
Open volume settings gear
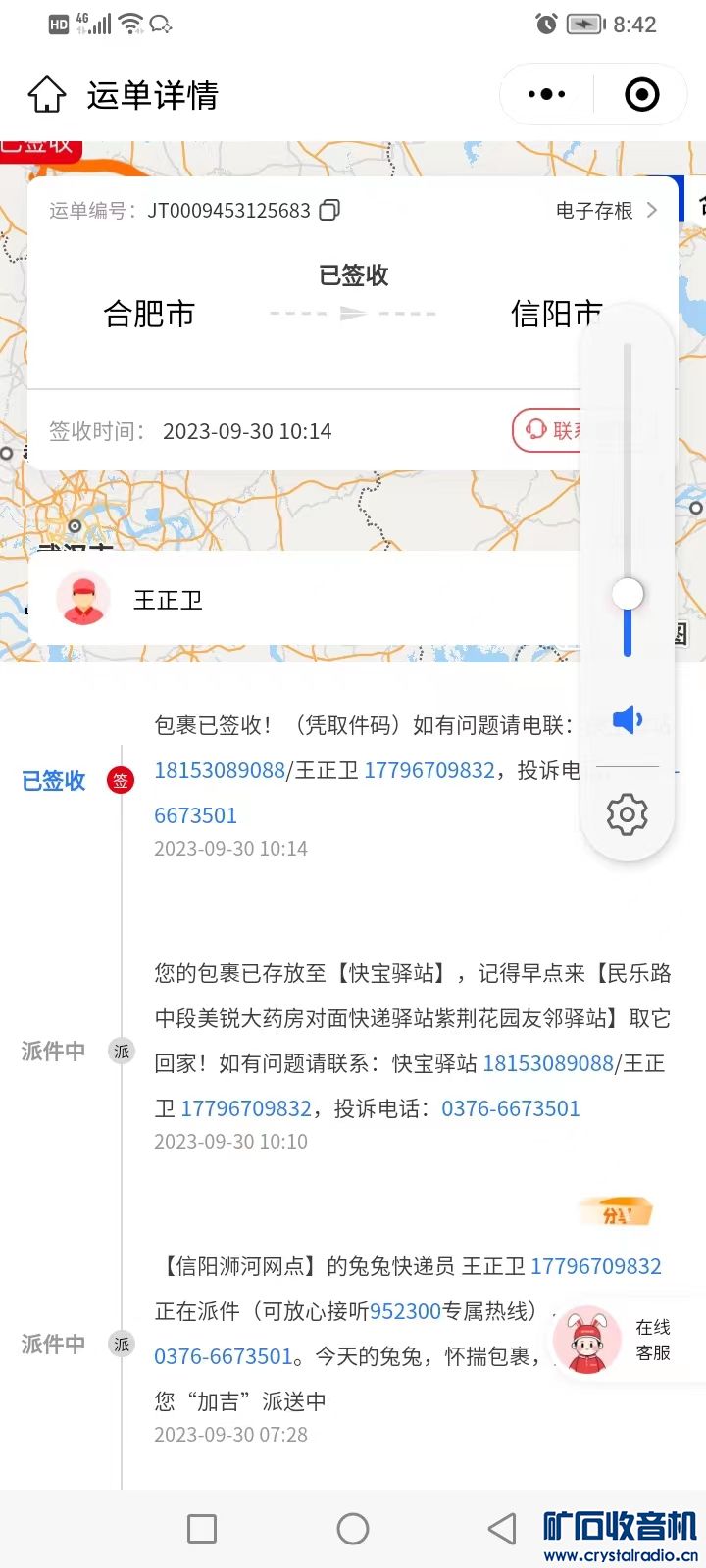tap(628, 814)
